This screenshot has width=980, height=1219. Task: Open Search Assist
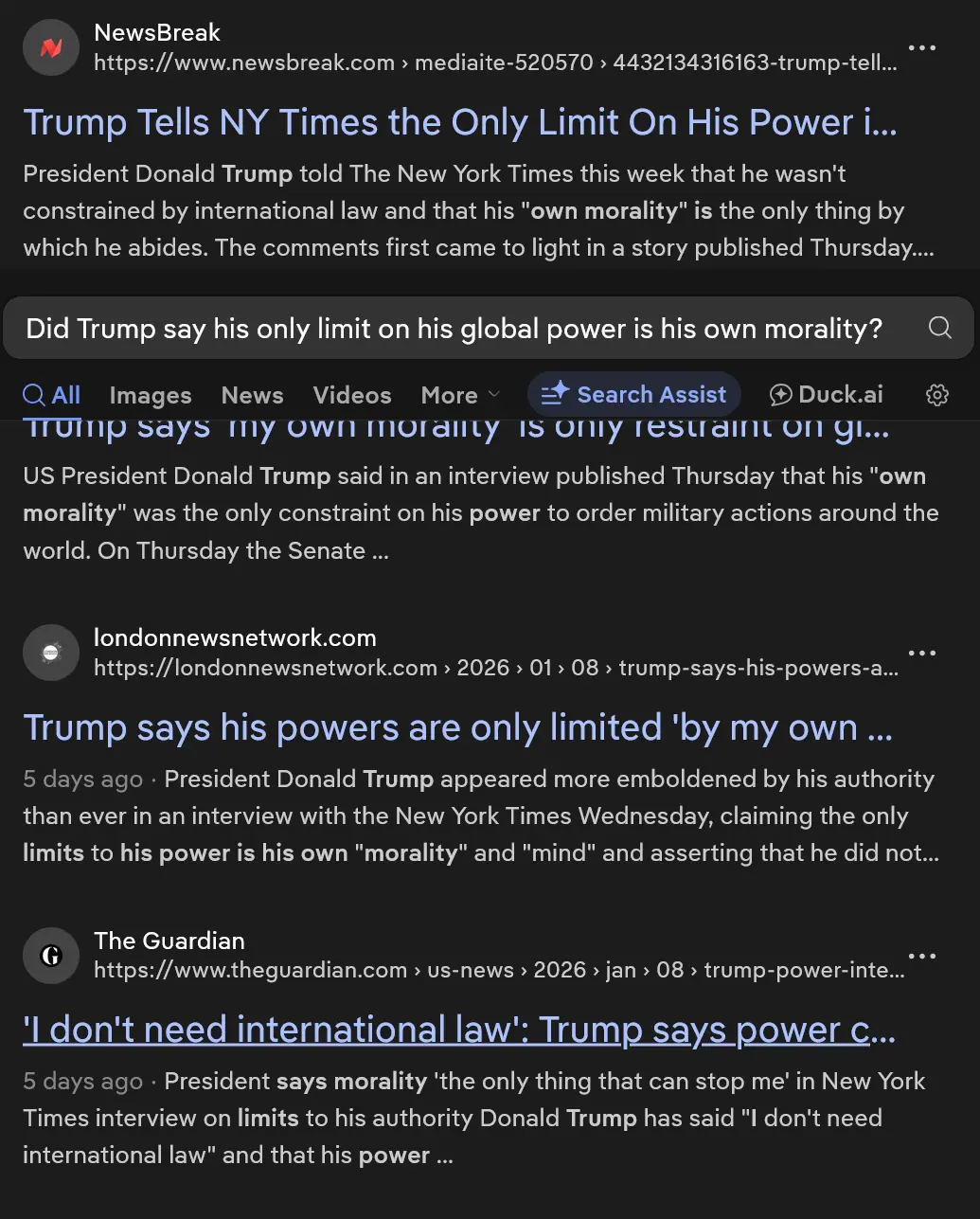(x=634, y=395)
